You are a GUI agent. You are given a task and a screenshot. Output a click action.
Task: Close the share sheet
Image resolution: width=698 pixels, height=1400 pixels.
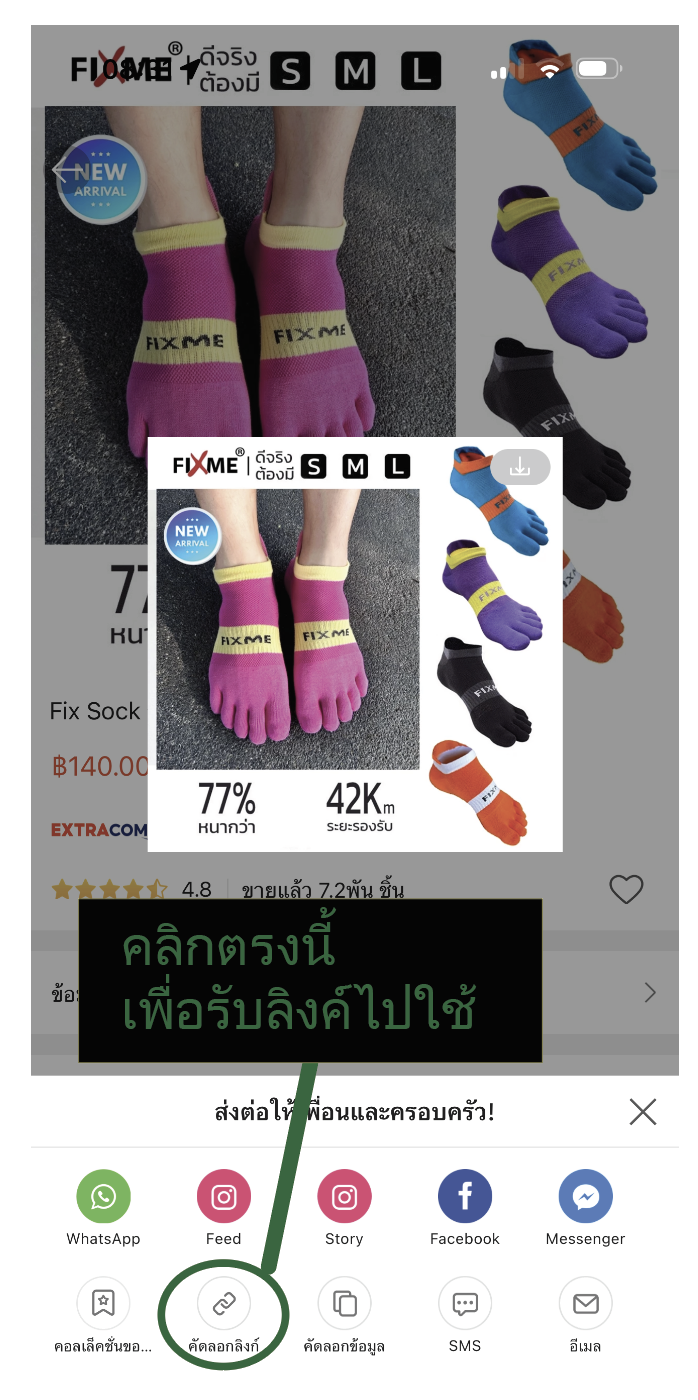click(x=642, y=1111)
